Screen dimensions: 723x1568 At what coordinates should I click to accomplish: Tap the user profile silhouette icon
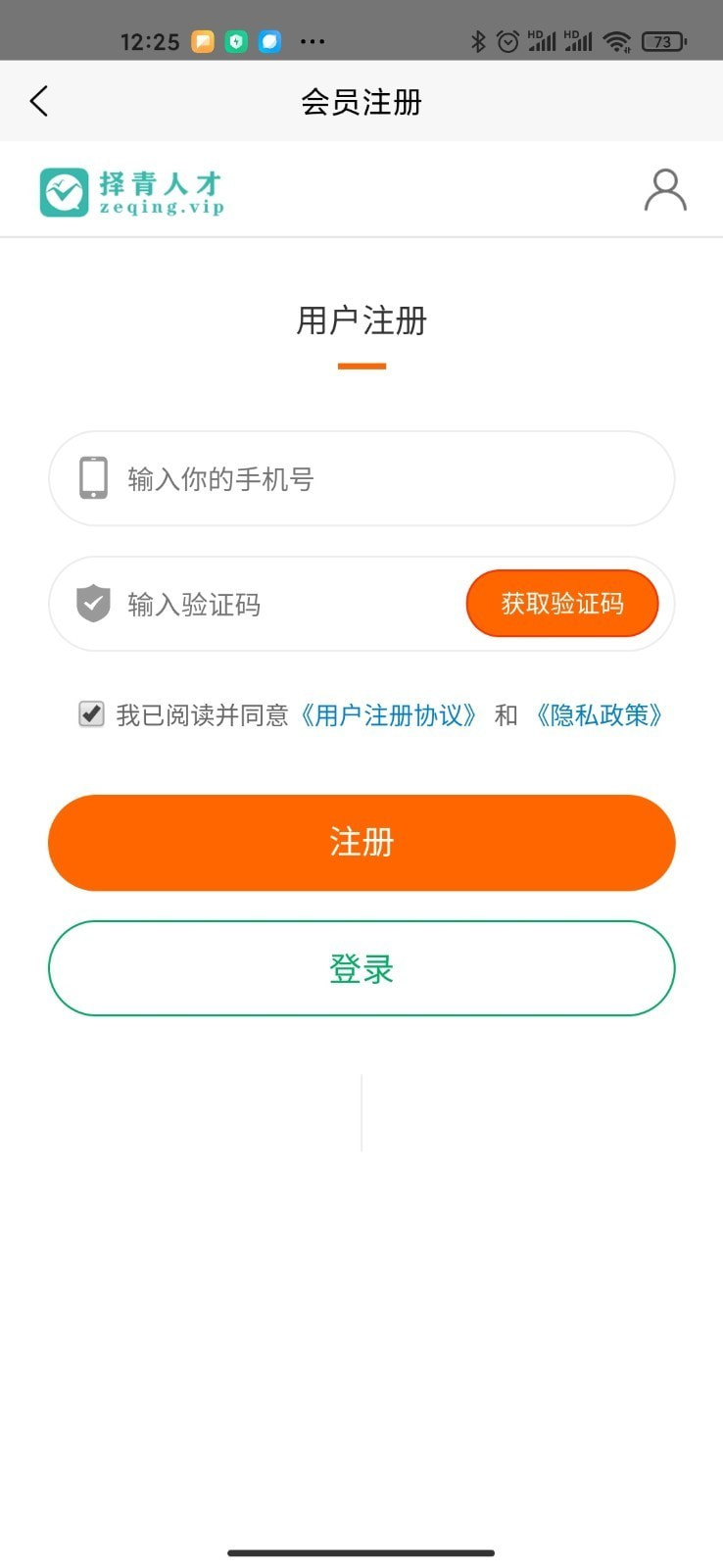[665, 191]
